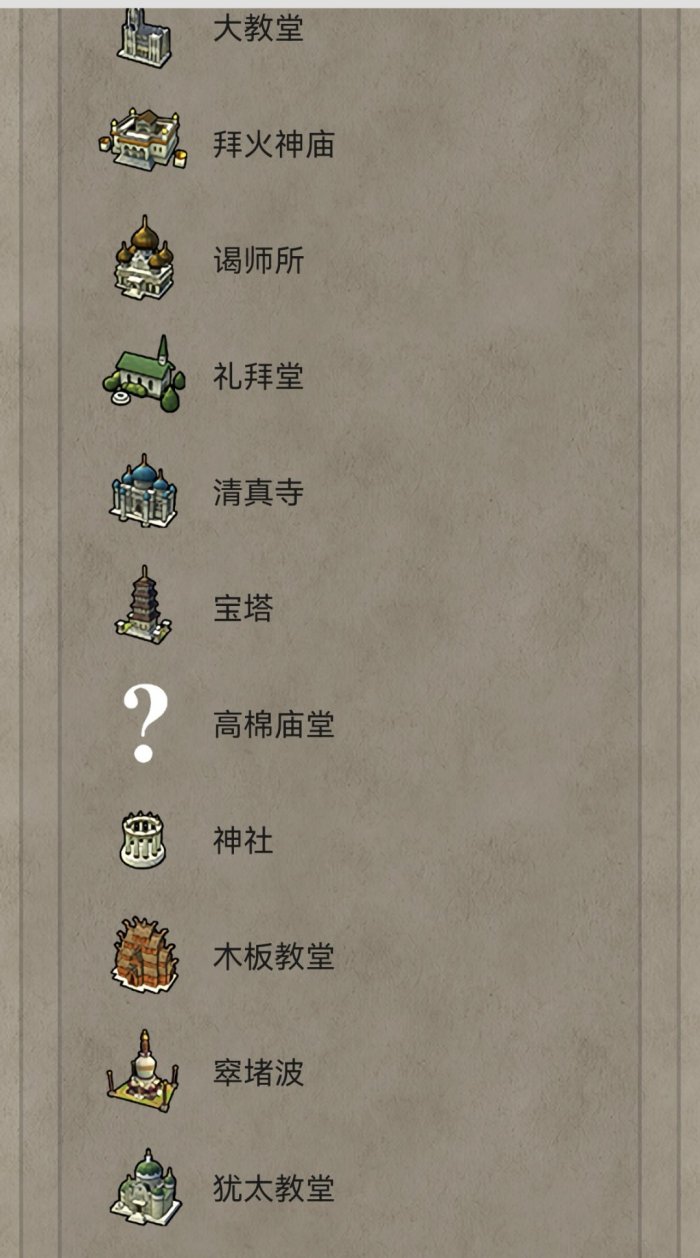Select 谒师所 in the list
The image size is (700, 1258).
pos(257,262)
